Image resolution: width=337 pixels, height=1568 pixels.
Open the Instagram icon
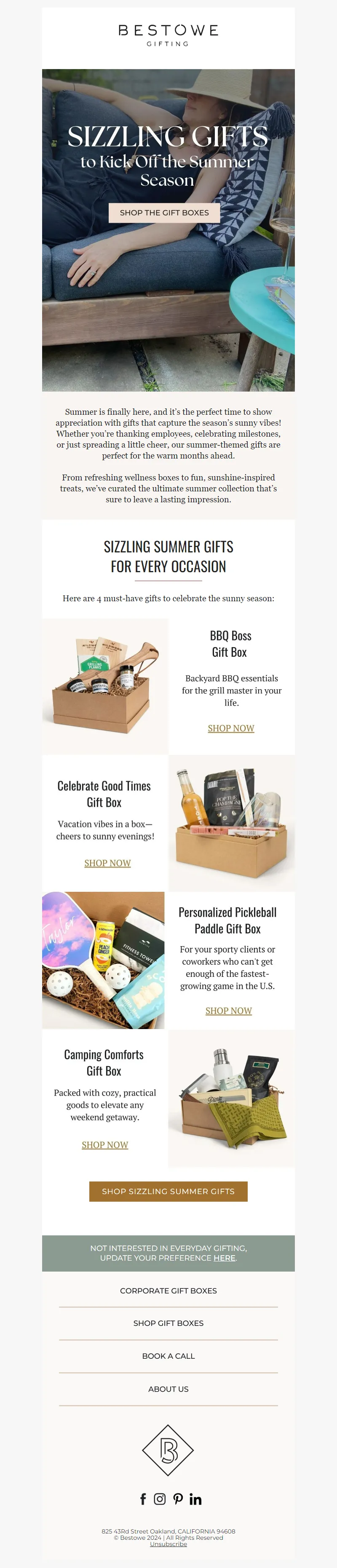[x=160, y=1499]
